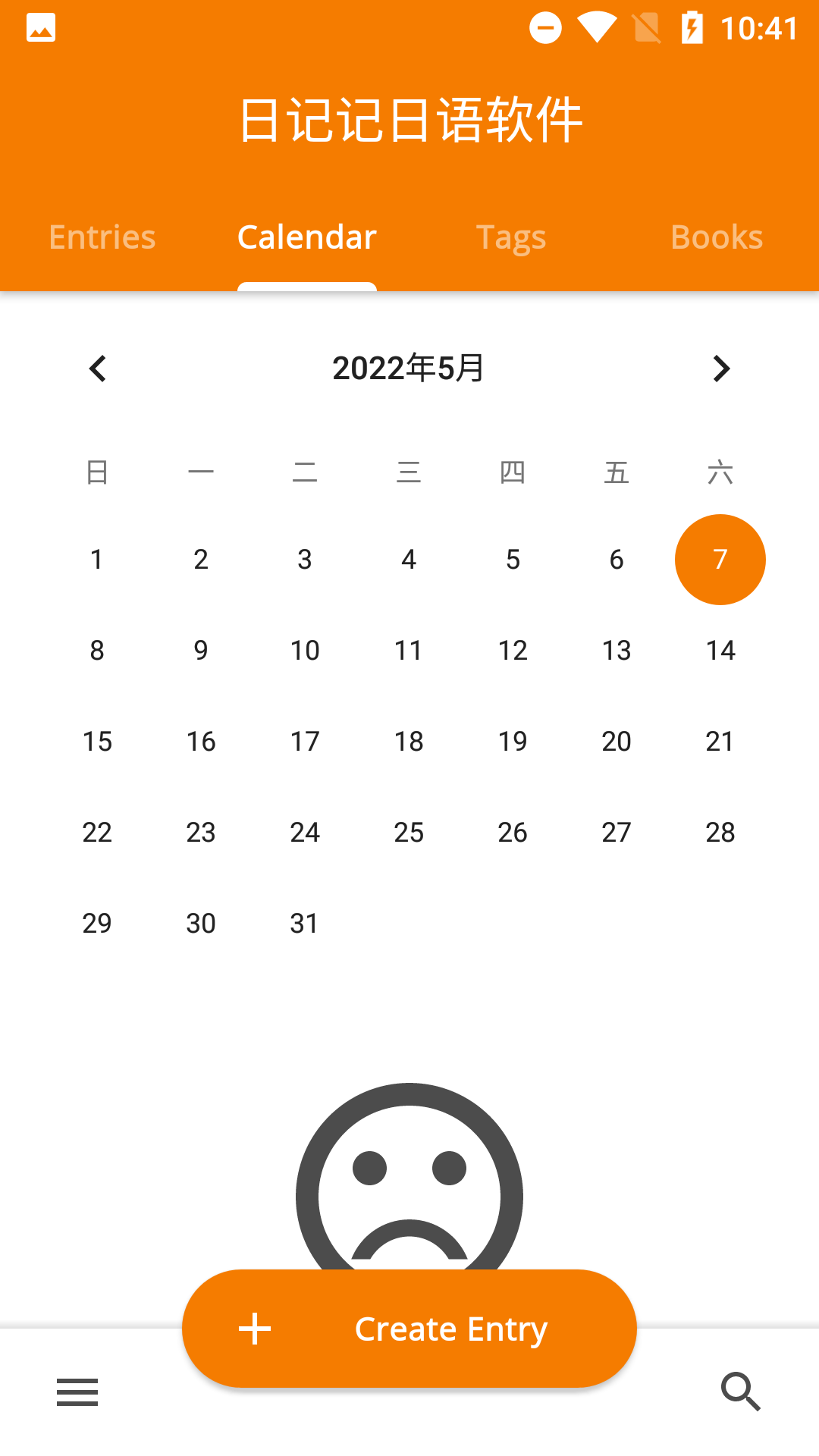Select the highlighted date 7
This screenshot has width=819, height=1456.
click(720, 560)
